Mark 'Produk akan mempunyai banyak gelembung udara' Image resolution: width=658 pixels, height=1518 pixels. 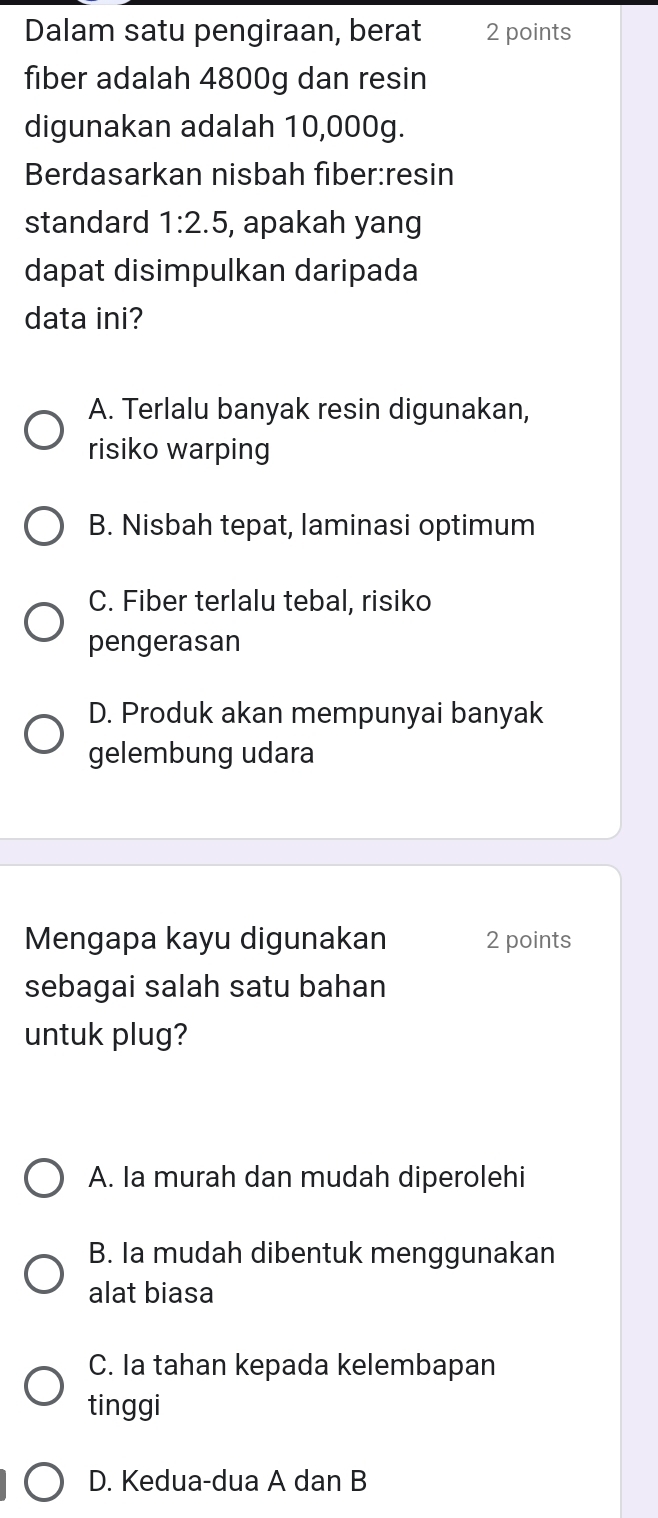pos(43,733)
